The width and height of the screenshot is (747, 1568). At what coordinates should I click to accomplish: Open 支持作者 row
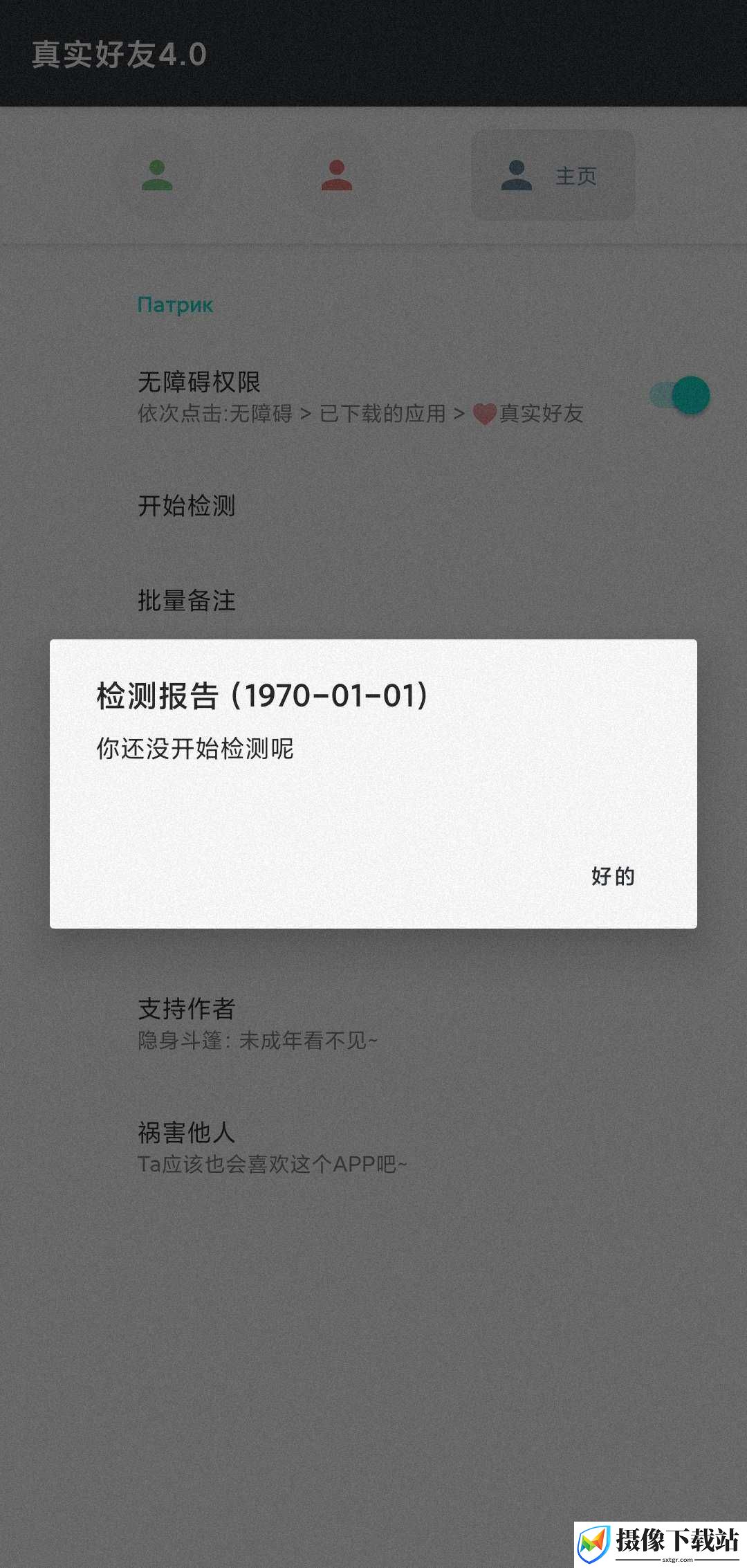tap(373, 1023)
